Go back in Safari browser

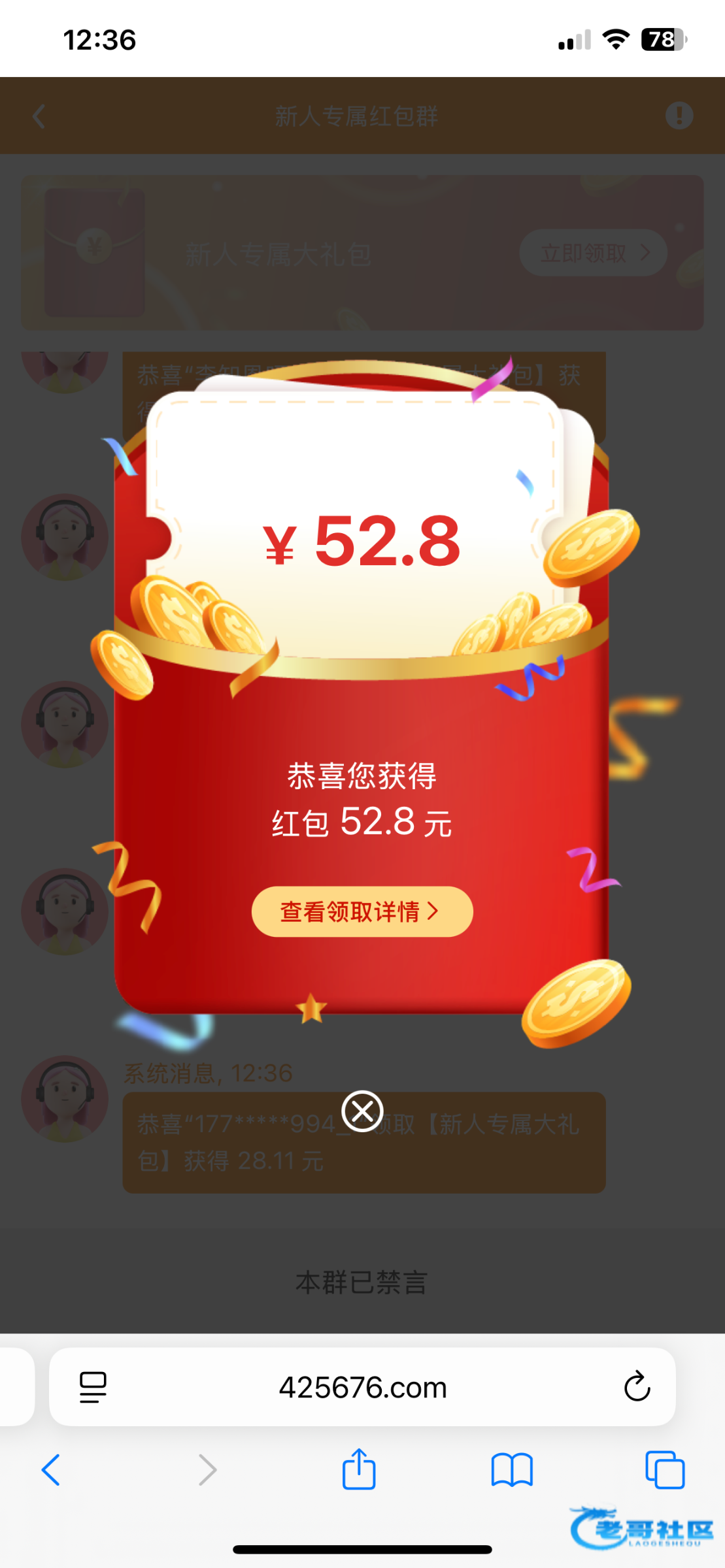click(51, 1470)
